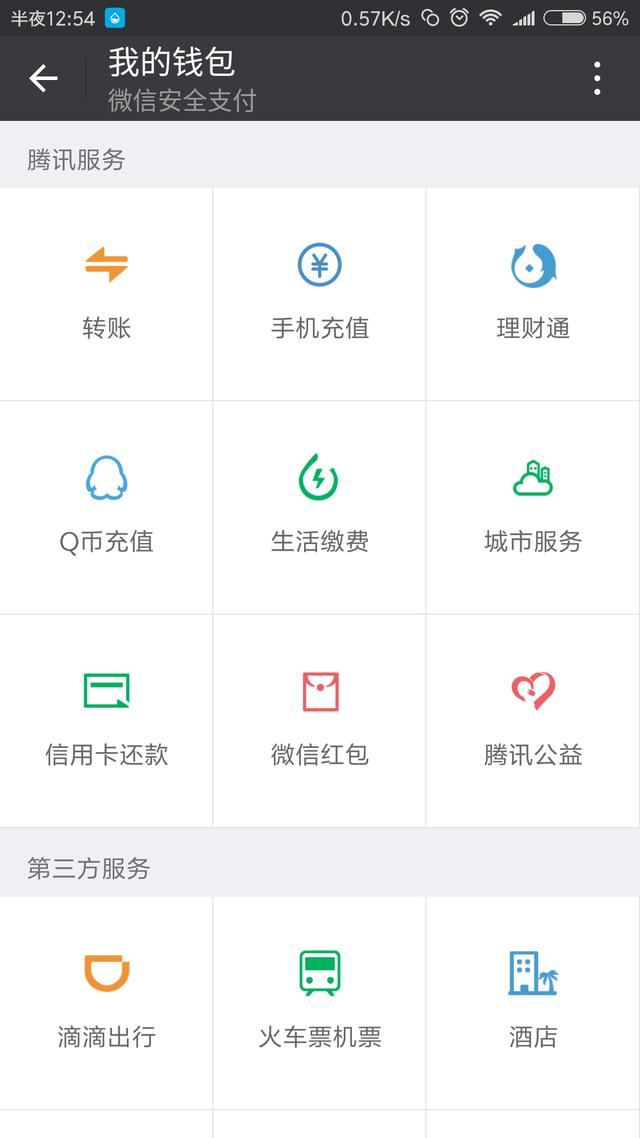
Task: Choose Q币充值 service
Action: coord(106,506)
